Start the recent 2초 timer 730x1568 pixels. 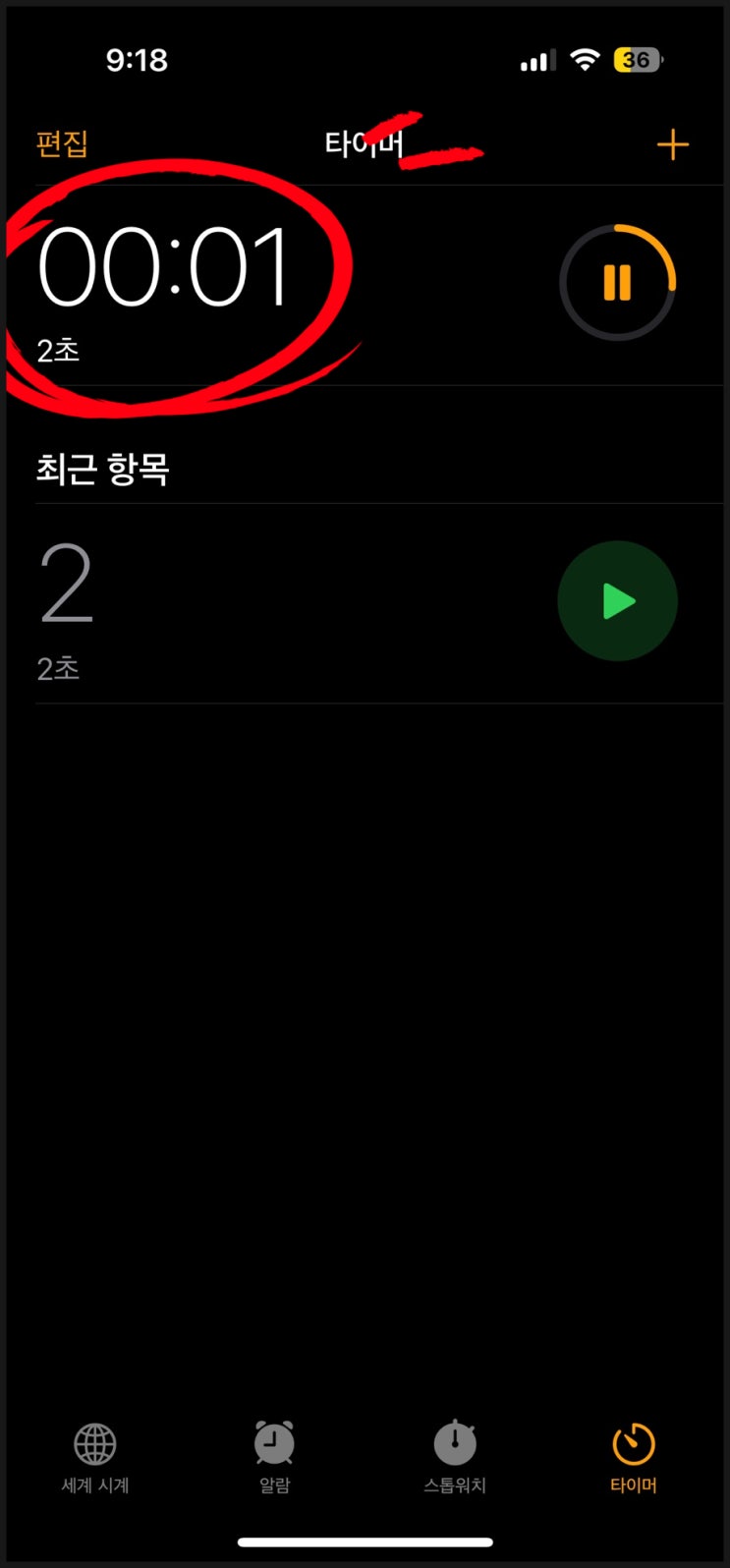(617, 601)
